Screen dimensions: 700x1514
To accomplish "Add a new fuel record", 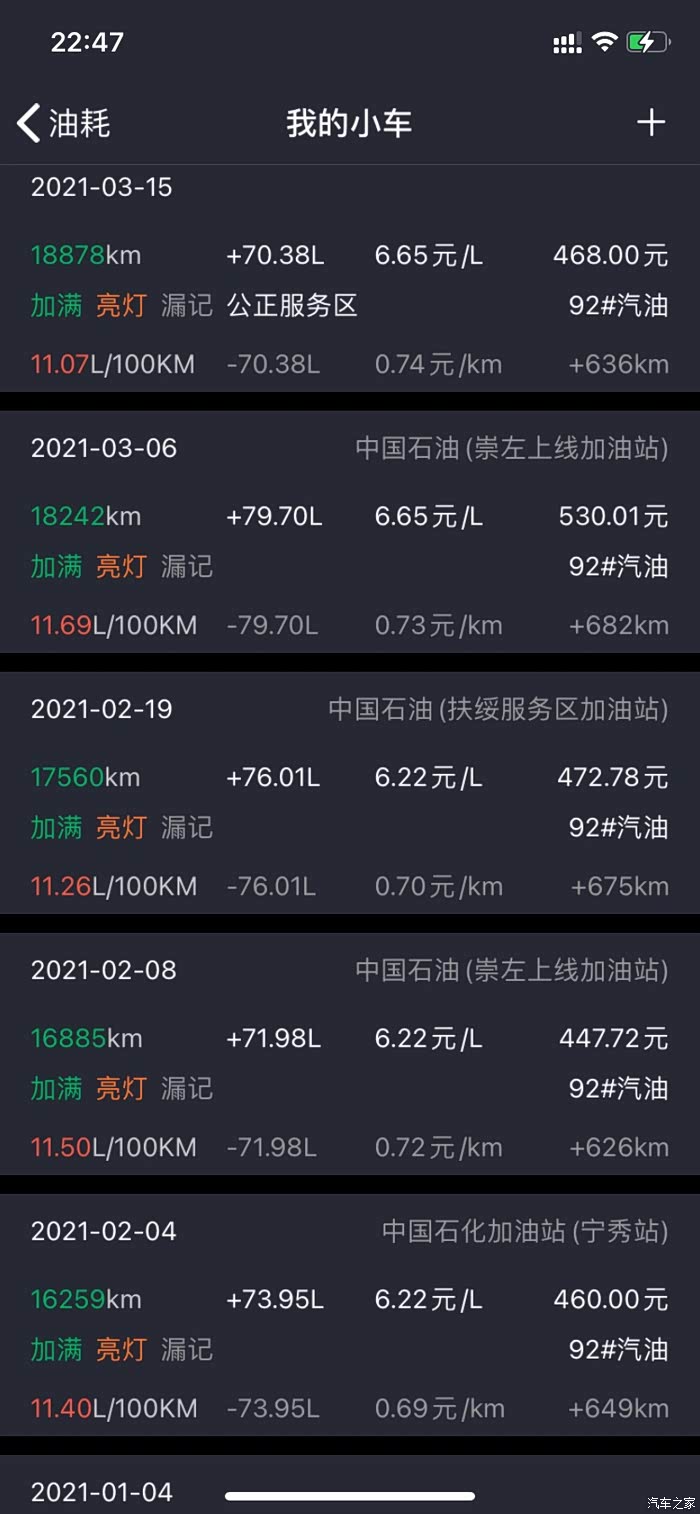I will point(651,123).
